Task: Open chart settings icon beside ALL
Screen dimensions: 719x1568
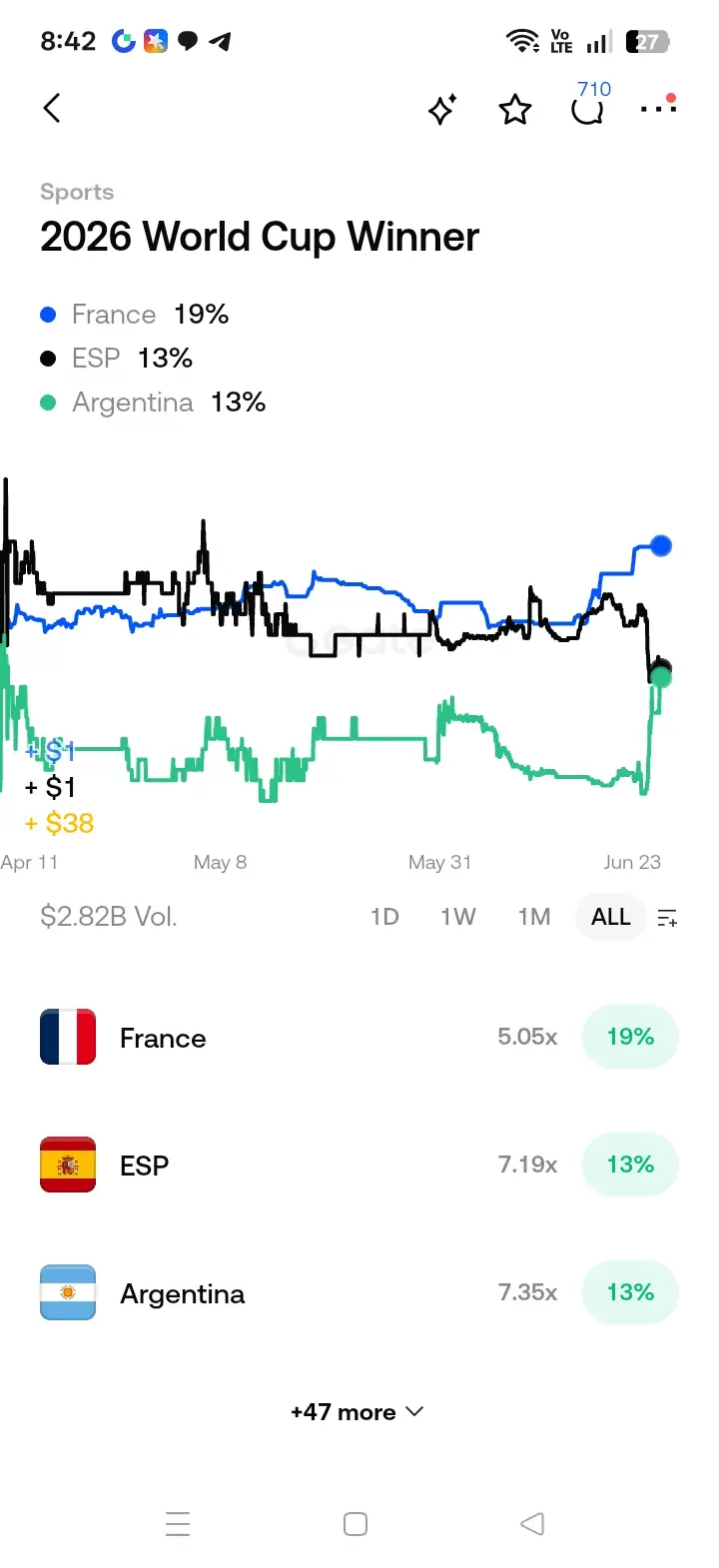Action: (x=668, y=918)
